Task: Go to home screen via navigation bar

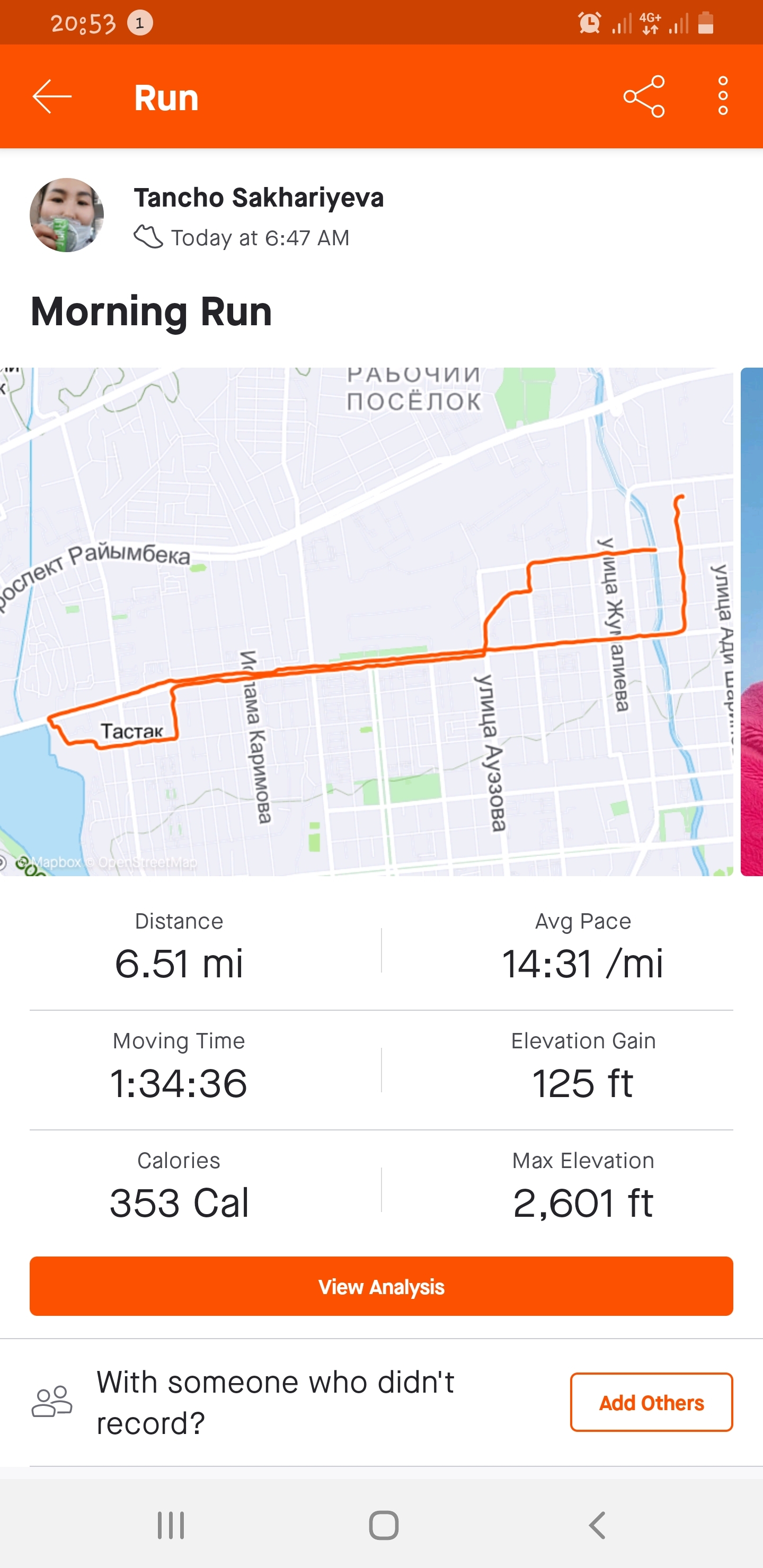Action: [x=384, y=1526]
